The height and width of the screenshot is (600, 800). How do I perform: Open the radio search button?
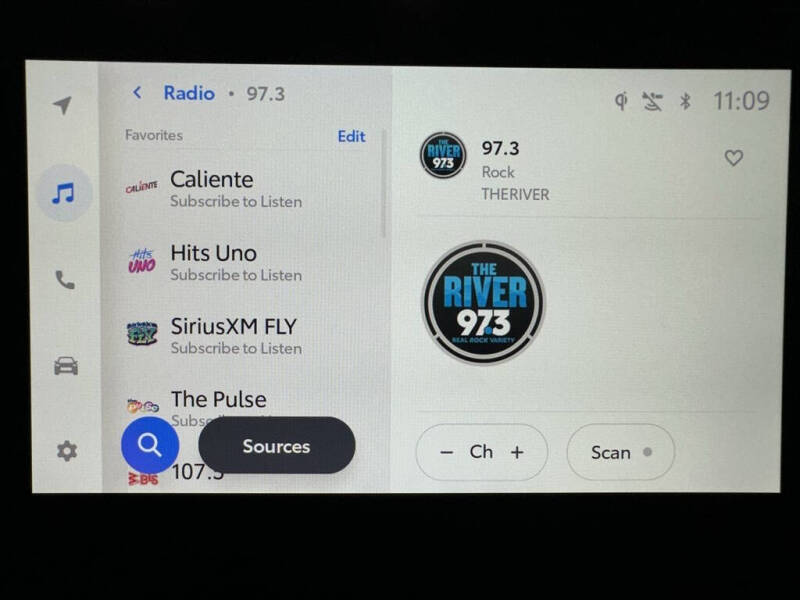click(150, 446)
